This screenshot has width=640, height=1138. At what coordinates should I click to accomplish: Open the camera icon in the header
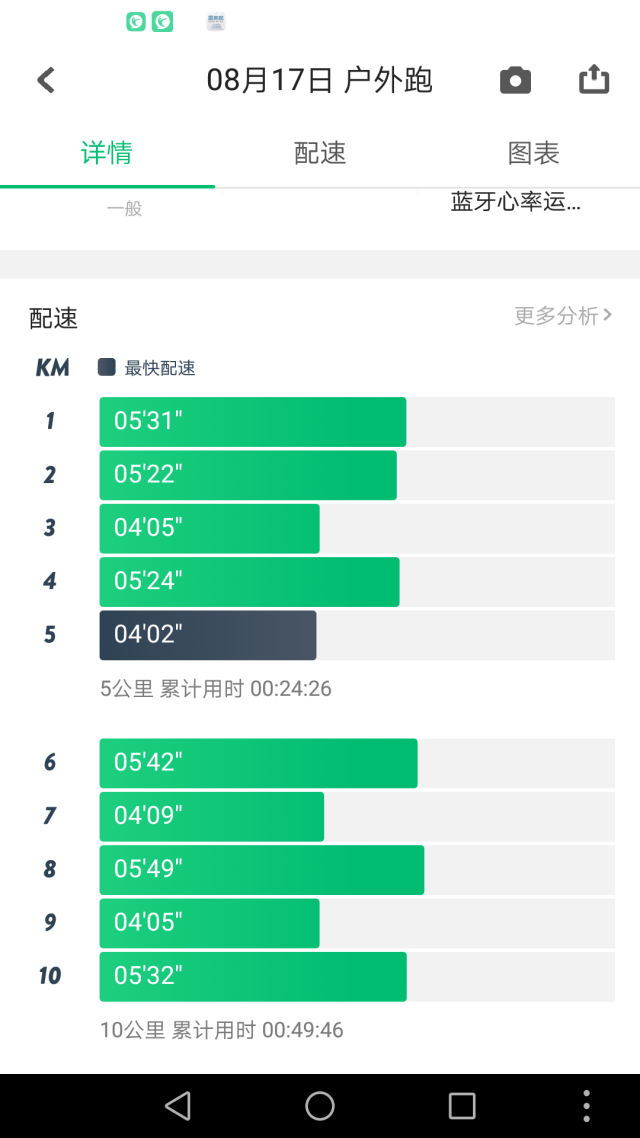(515, 80)
